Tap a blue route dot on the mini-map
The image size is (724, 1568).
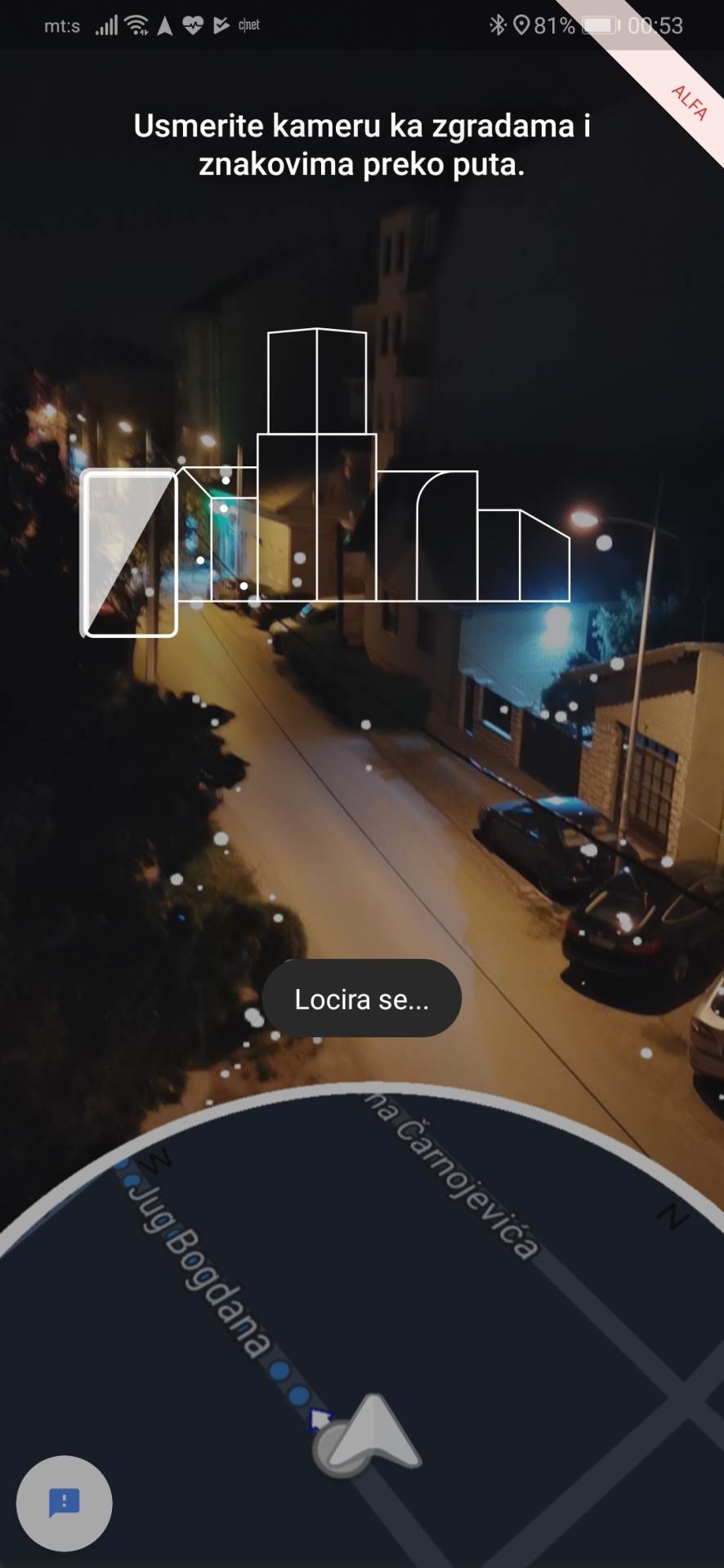(282, 1372)
